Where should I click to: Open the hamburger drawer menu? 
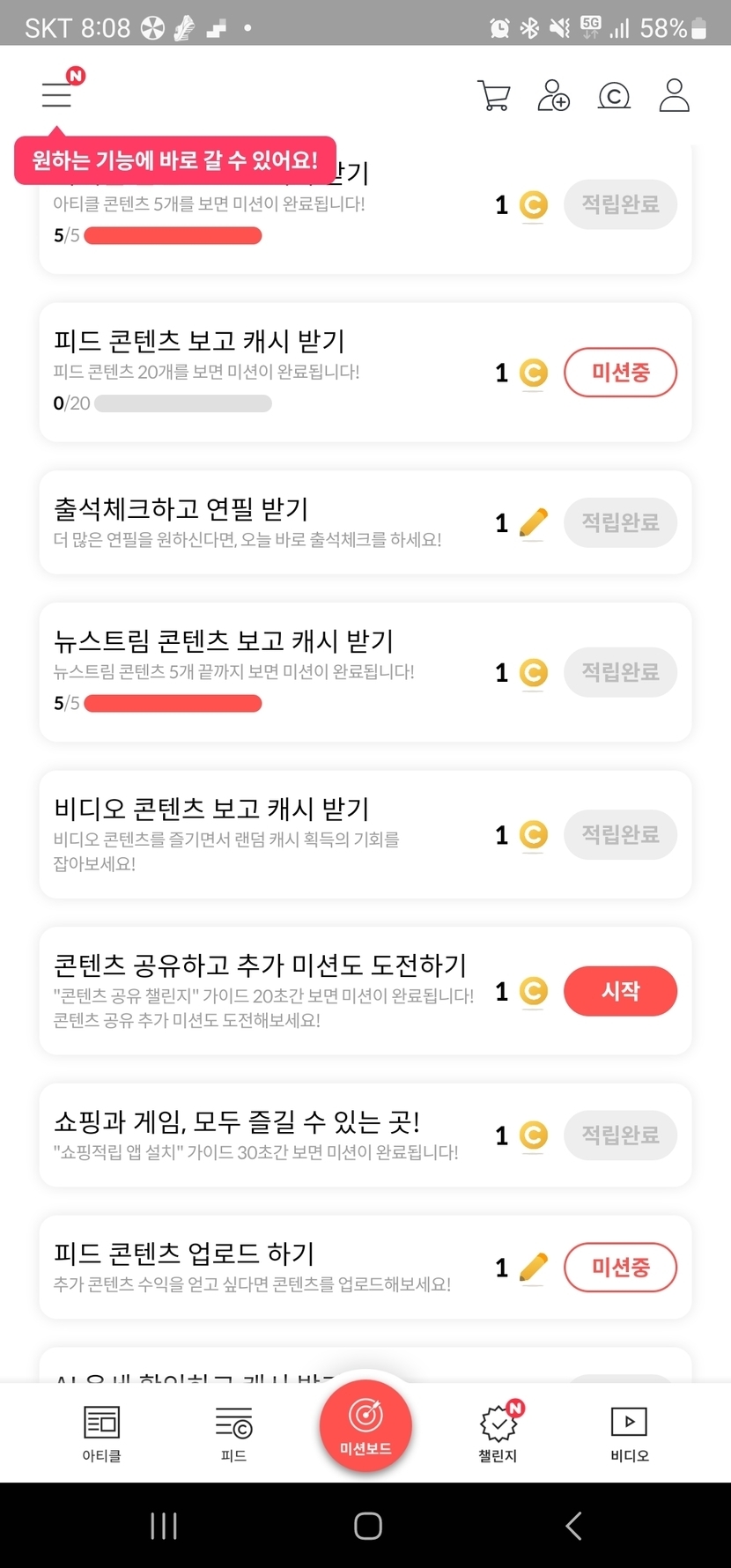click(x=57, y=93)
